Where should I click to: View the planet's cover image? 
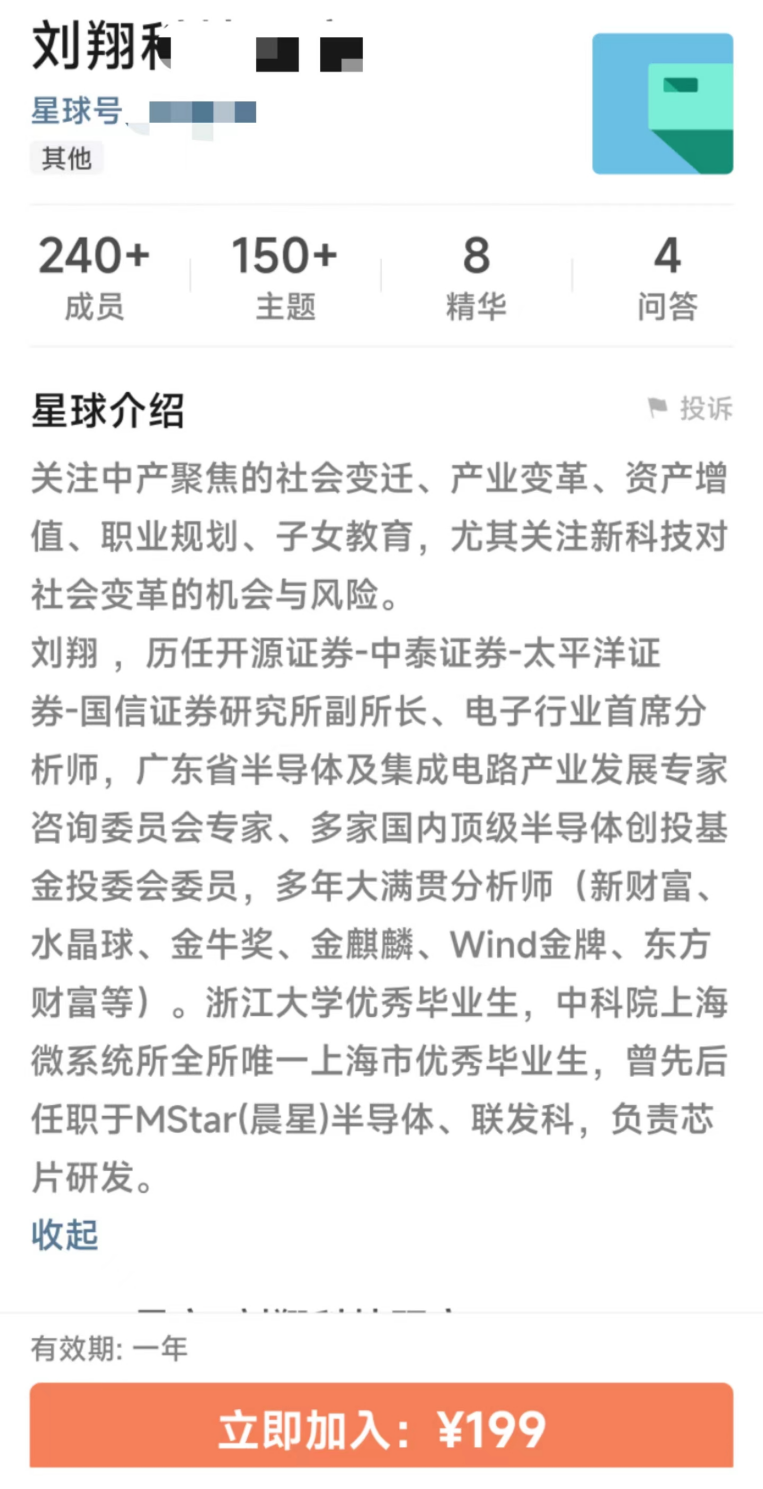pos(662,104)
